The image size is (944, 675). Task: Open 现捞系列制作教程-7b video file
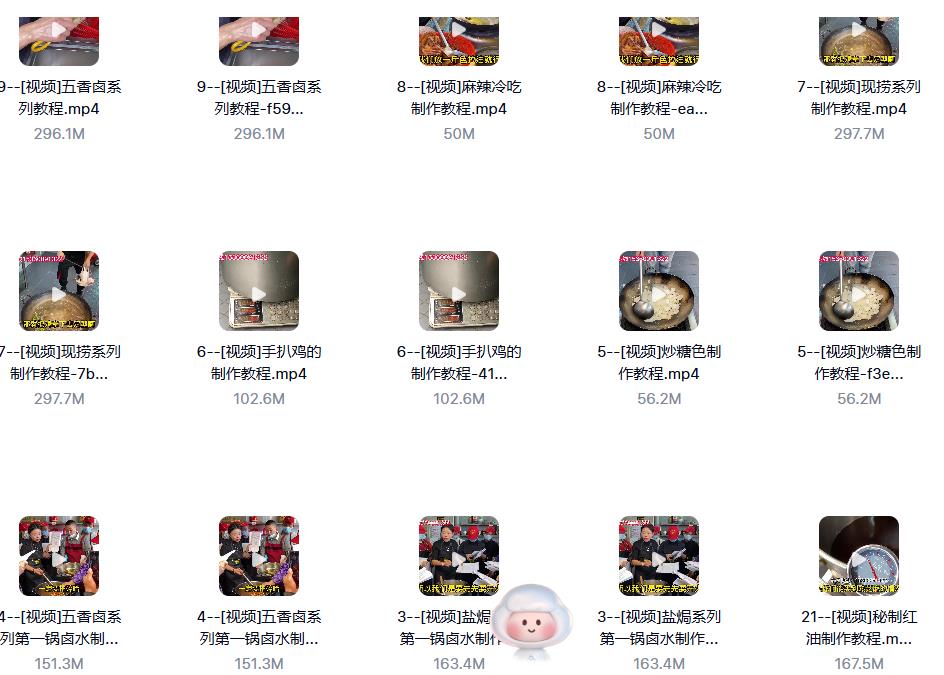59,291
